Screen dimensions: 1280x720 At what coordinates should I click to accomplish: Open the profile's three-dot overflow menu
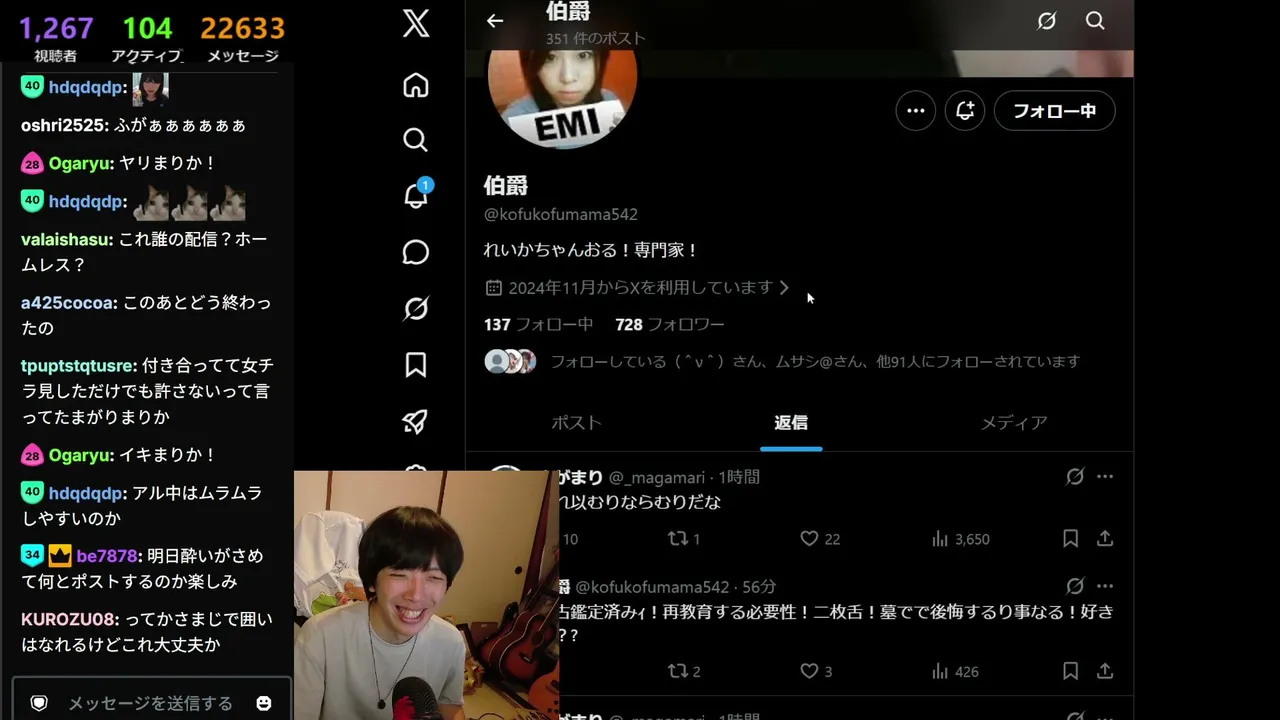915,111
